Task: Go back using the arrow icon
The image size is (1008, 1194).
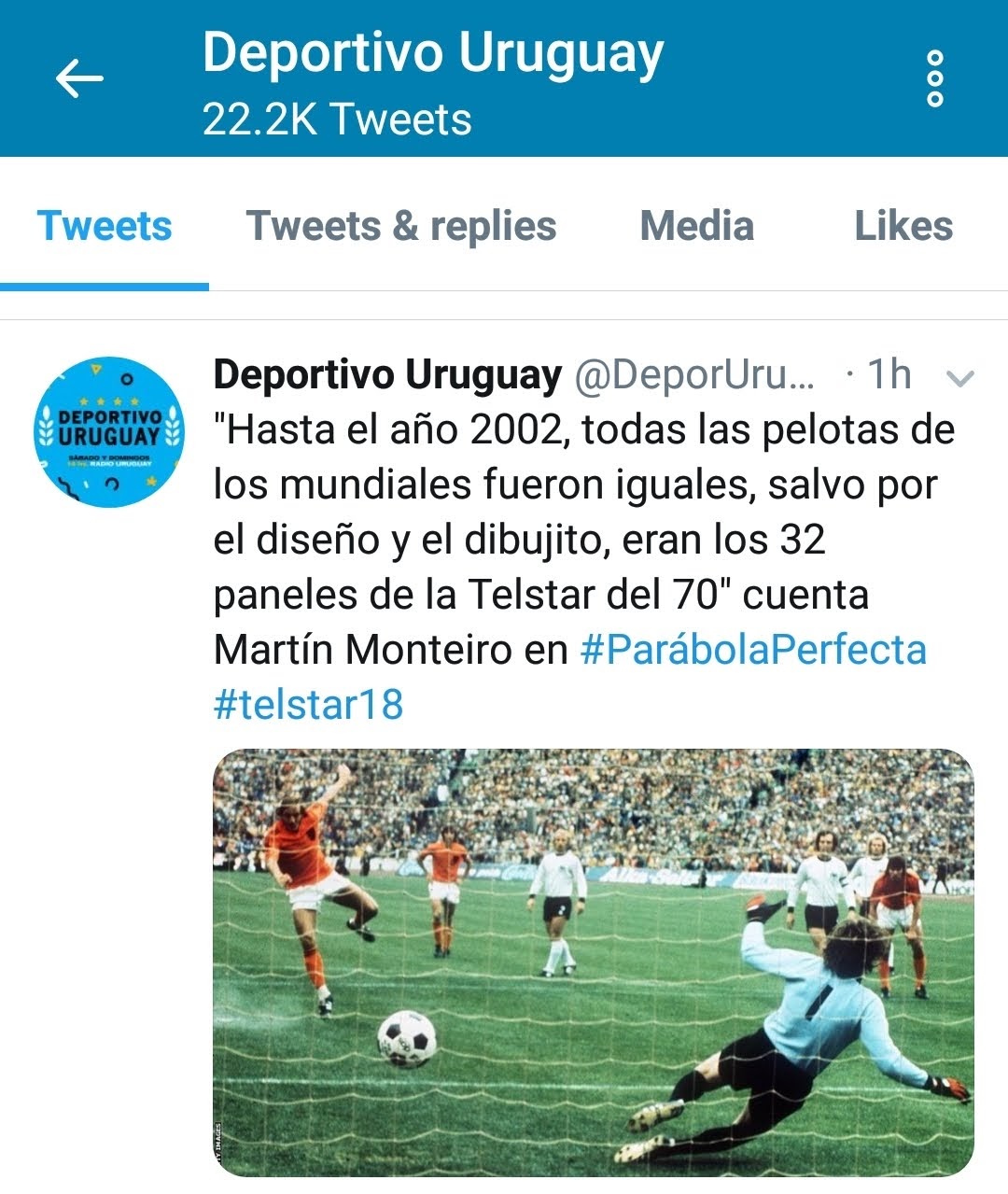Action: coord(79,78)
